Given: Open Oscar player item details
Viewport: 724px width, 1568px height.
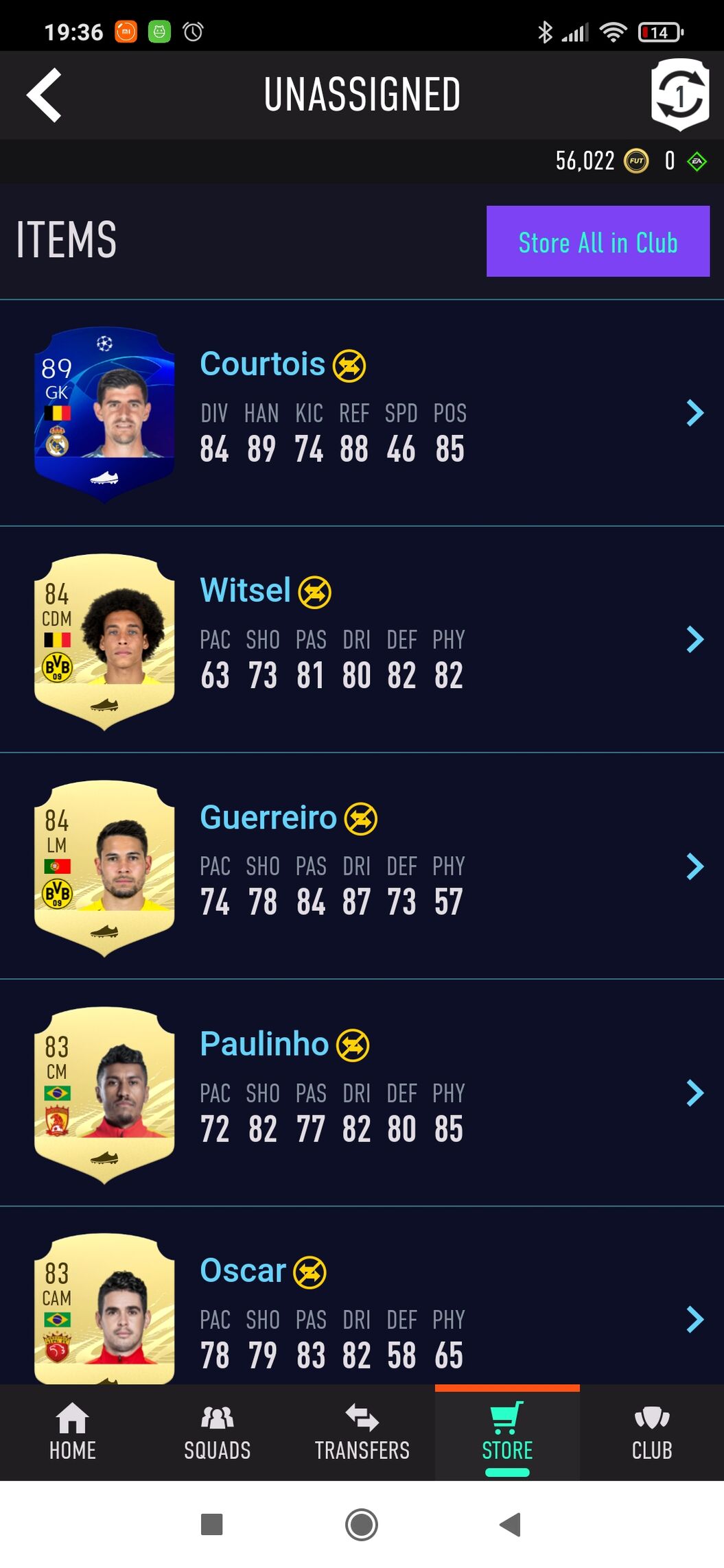Looking at the screenshot, I should [x=694, y=1318].
